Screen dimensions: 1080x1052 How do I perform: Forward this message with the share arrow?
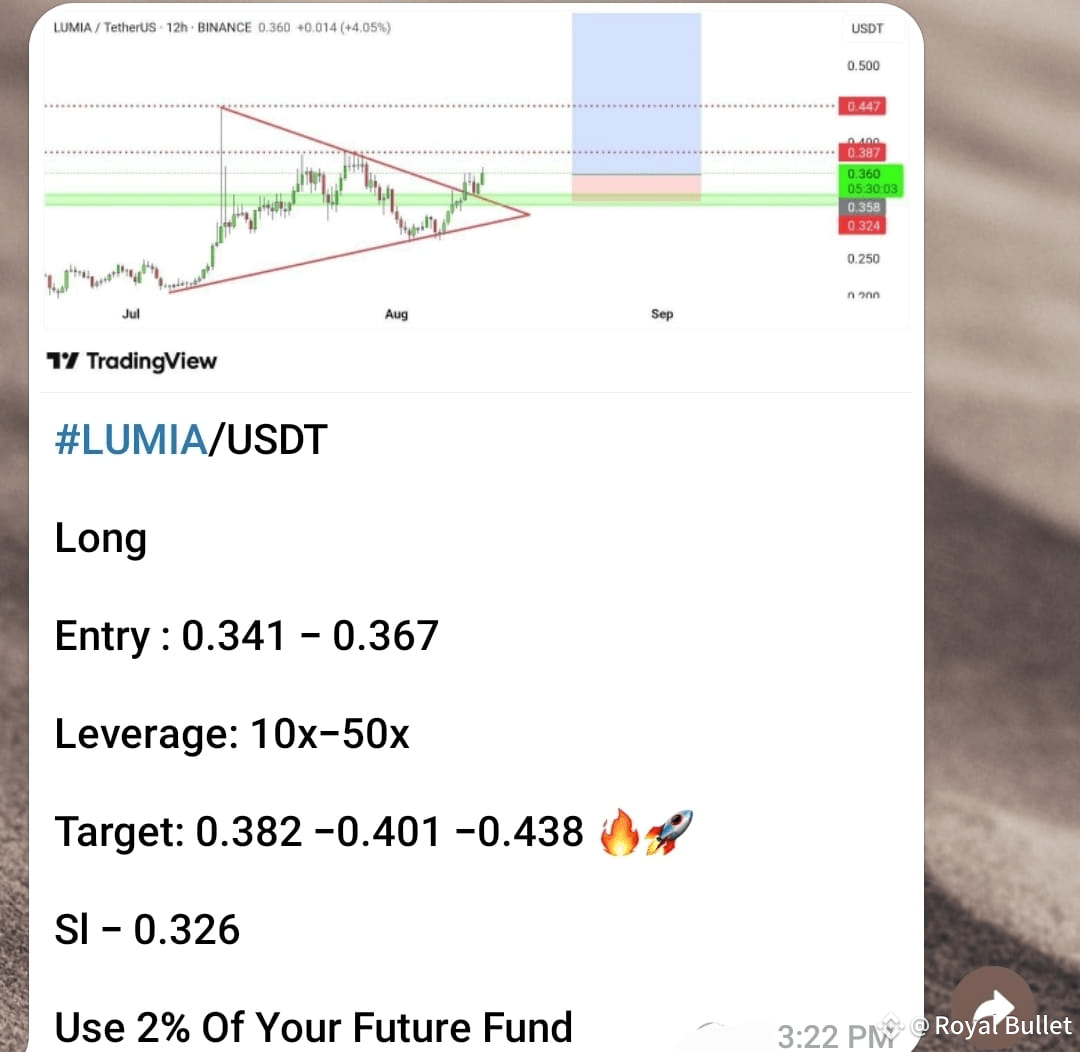click(x=993, y=1007)
